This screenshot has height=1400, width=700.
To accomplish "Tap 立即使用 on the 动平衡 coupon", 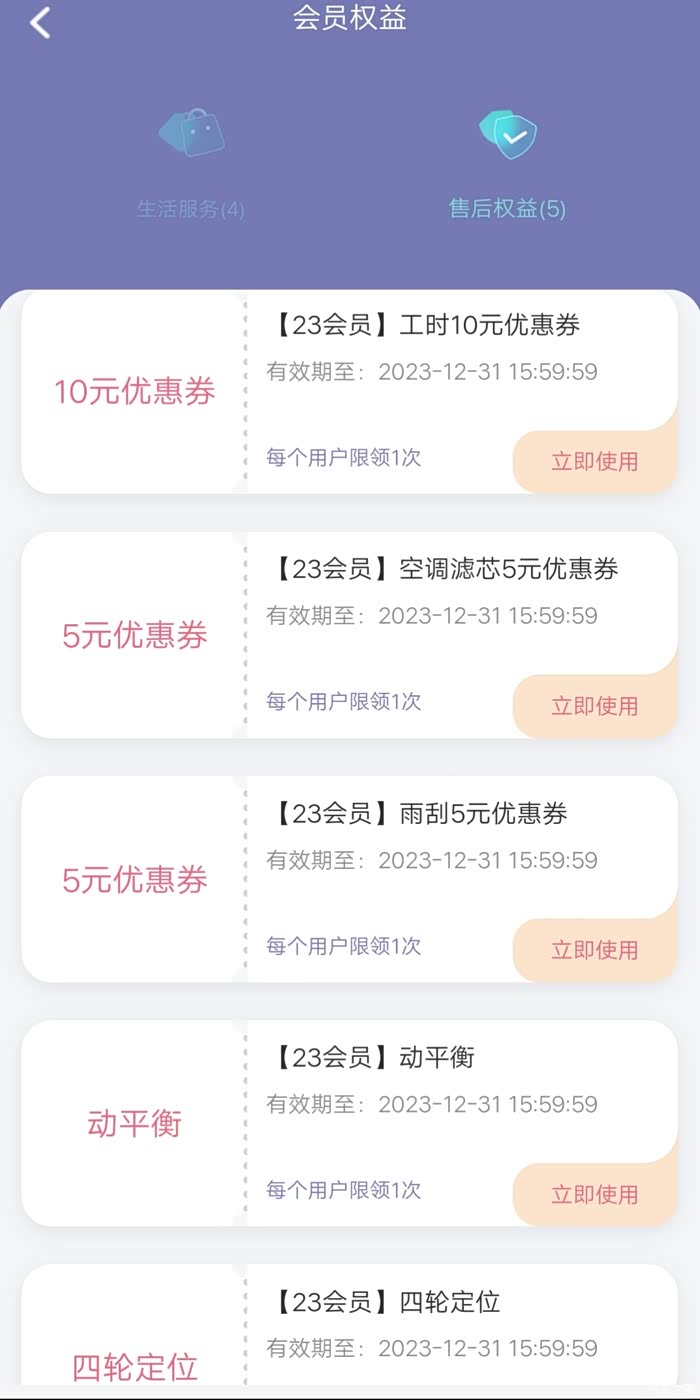I will pyautogui.click(x=595, y=1194).
